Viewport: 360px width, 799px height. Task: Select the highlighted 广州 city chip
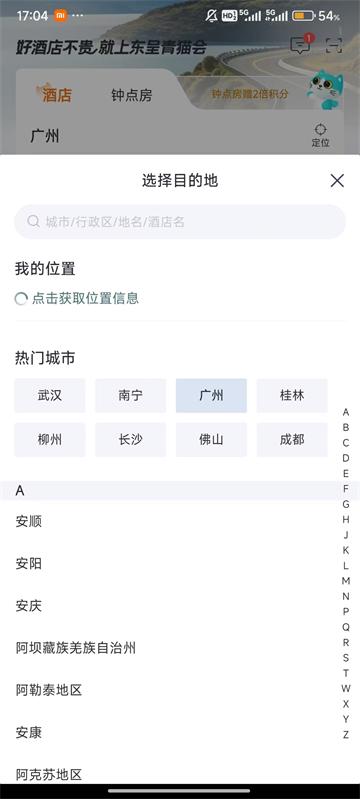pyautogui.click(x=211, y=395)
